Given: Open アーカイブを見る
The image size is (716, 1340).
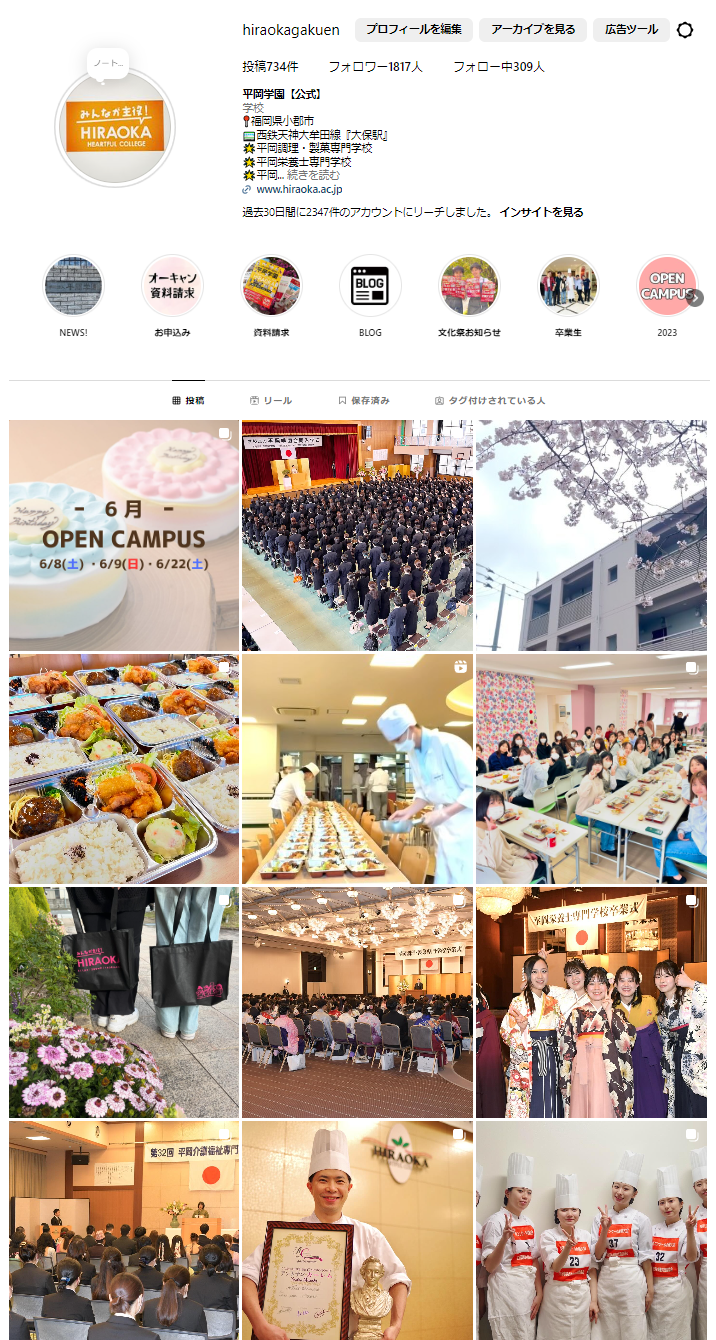Looking at the screenshot, I should pyautogui.click(x=531, y=30).
